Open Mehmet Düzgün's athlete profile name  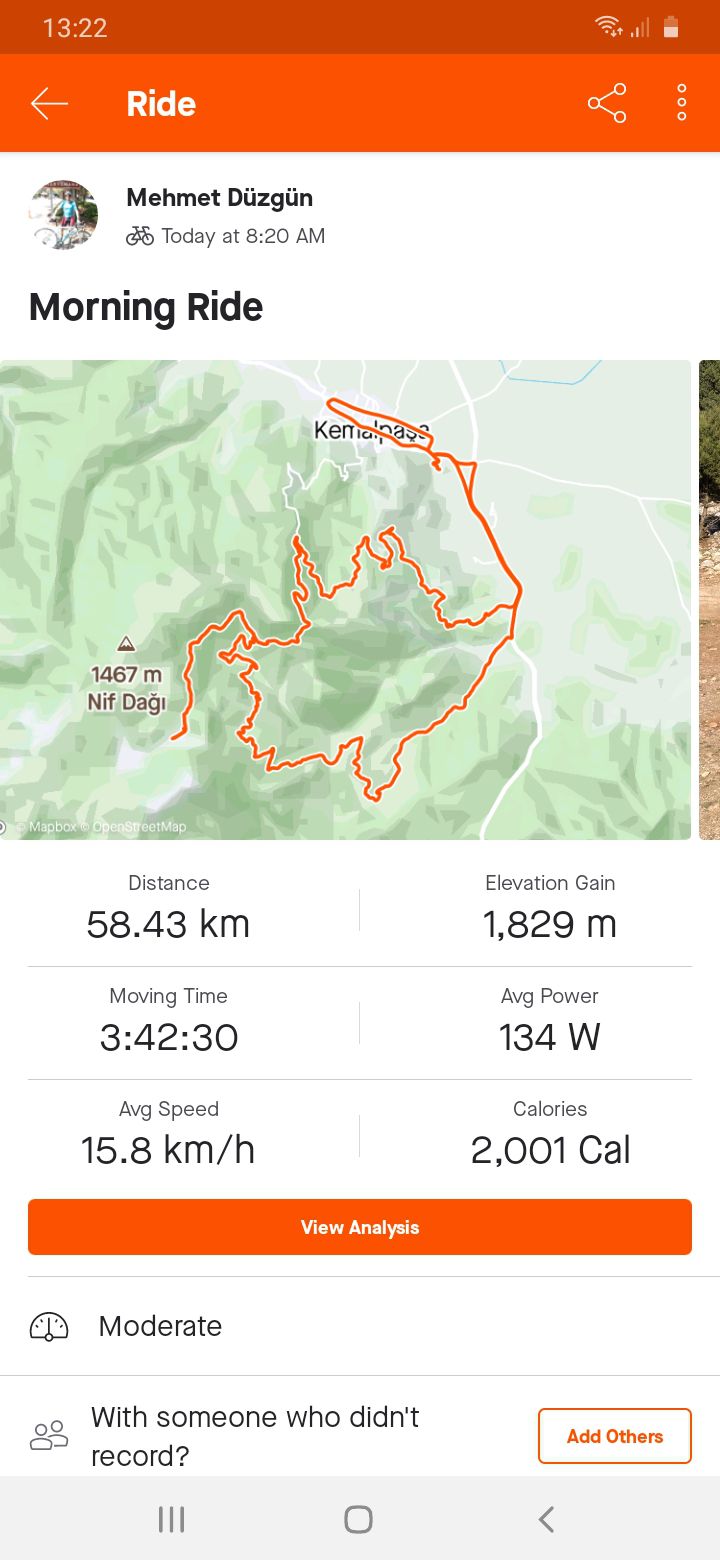(220, 197)
